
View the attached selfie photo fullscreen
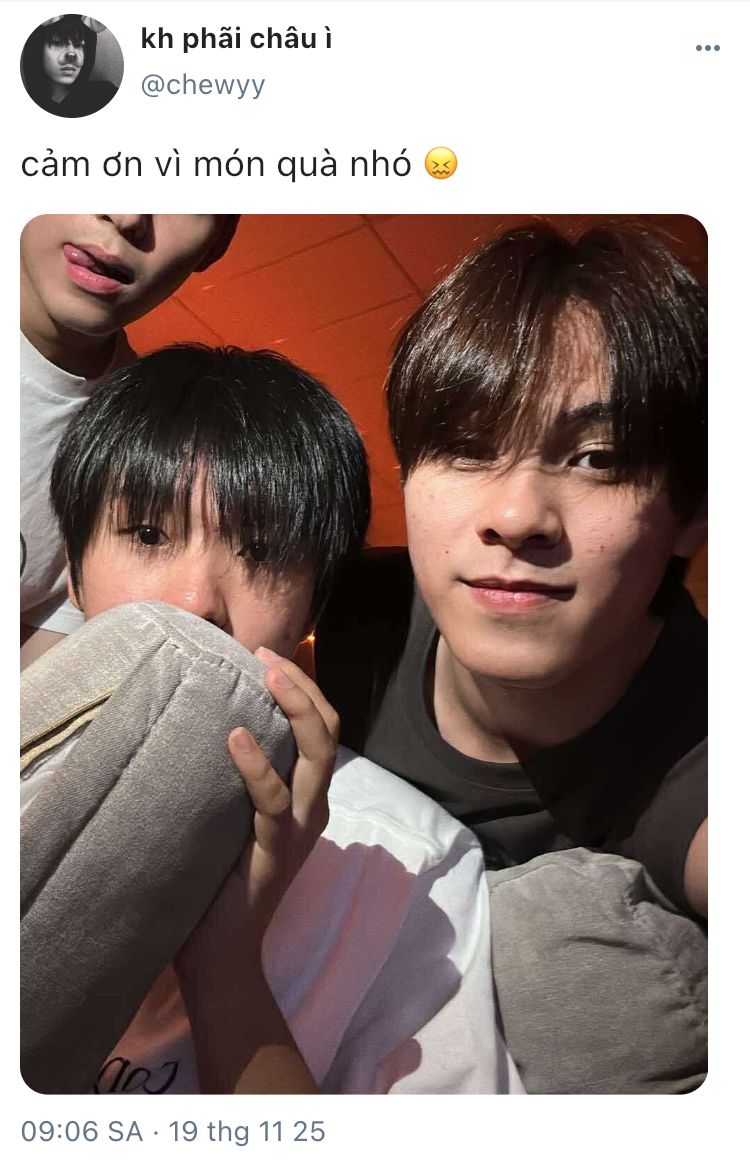tap(364, 653)
